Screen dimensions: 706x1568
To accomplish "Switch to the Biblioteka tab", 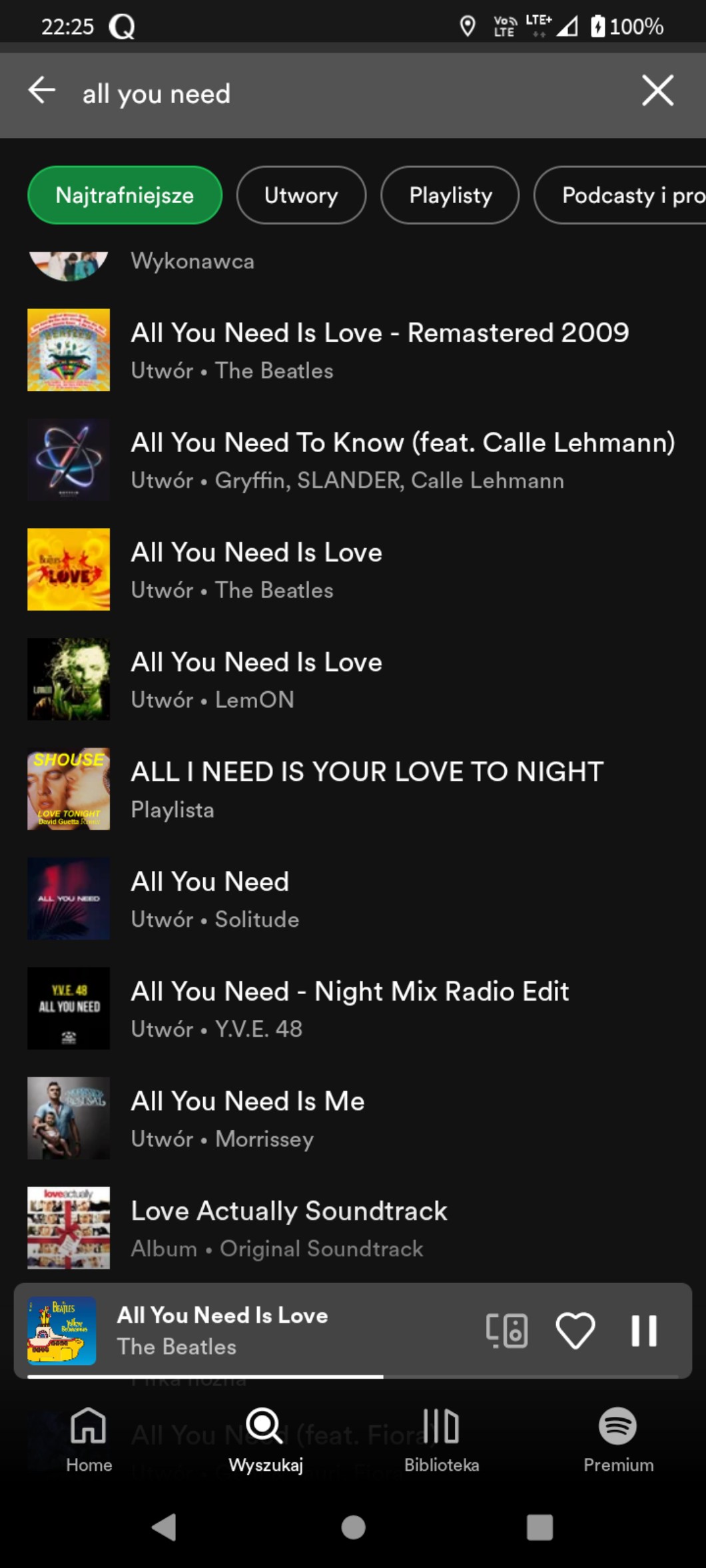I will (442, 1439).
